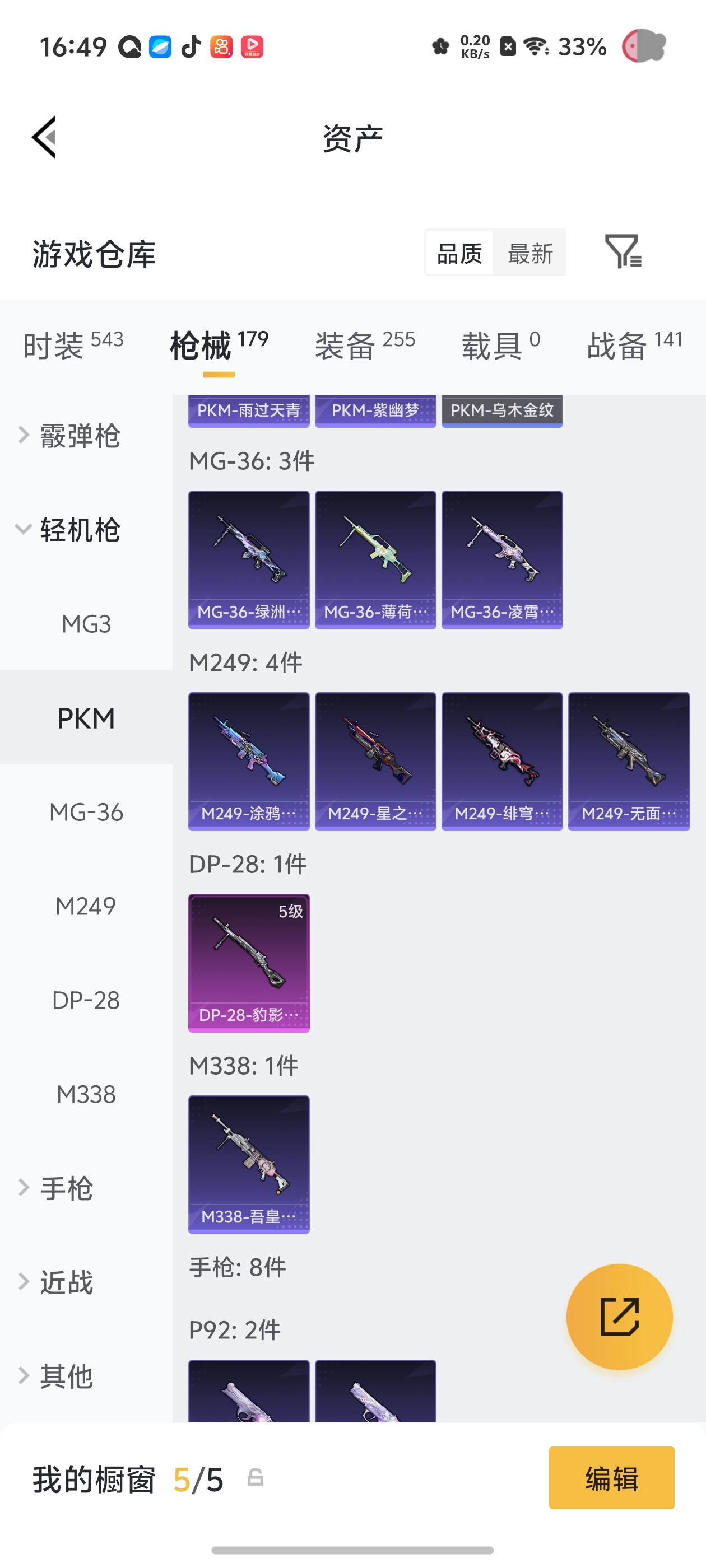Viewport: 706px width, 1568px height.
Task: Switch to the 战备 tab
Action: tap(635, 345)
